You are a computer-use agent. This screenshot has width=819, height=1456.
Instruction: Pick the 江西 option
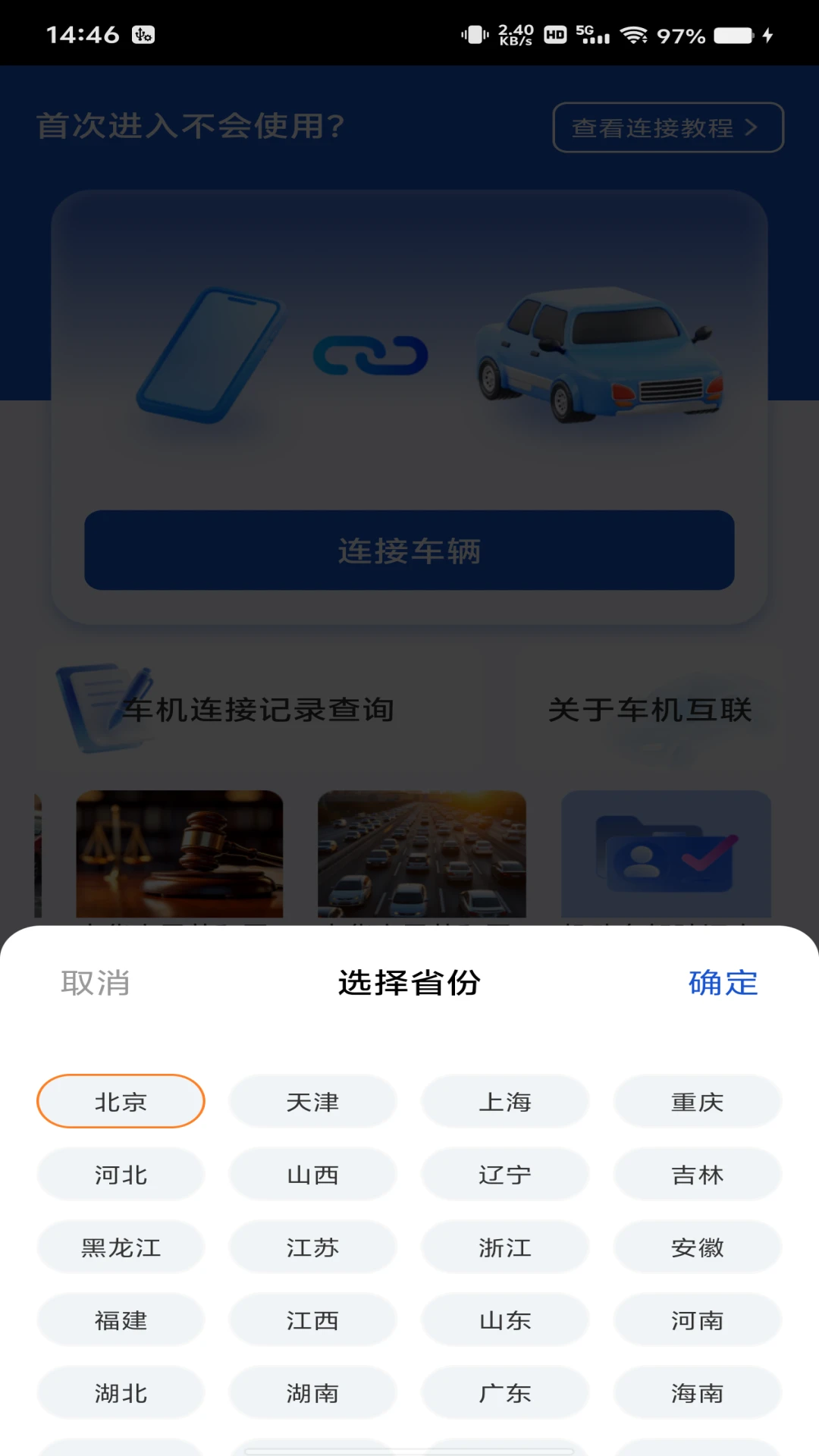coord(312,1319)
